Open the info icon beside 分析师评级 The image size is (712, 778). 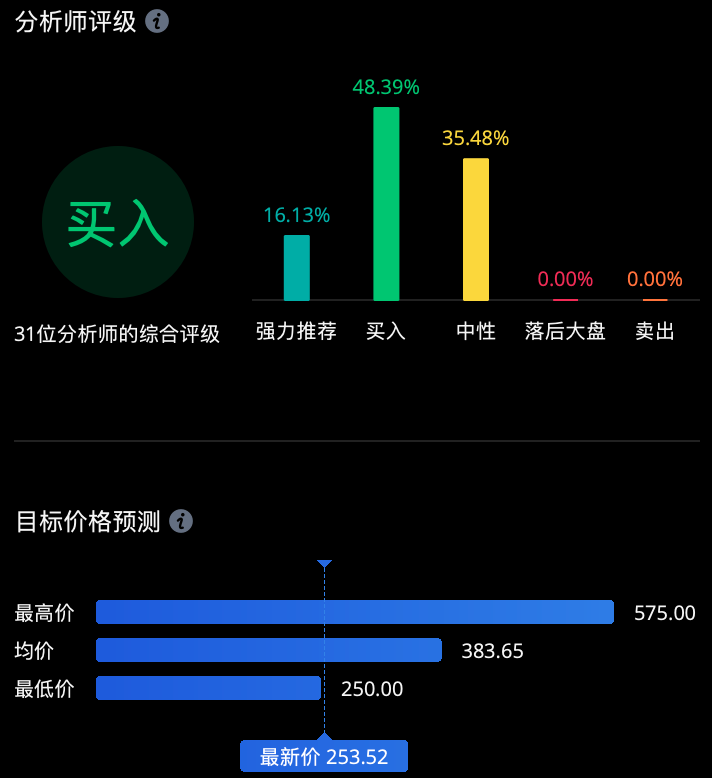point(157,21)
